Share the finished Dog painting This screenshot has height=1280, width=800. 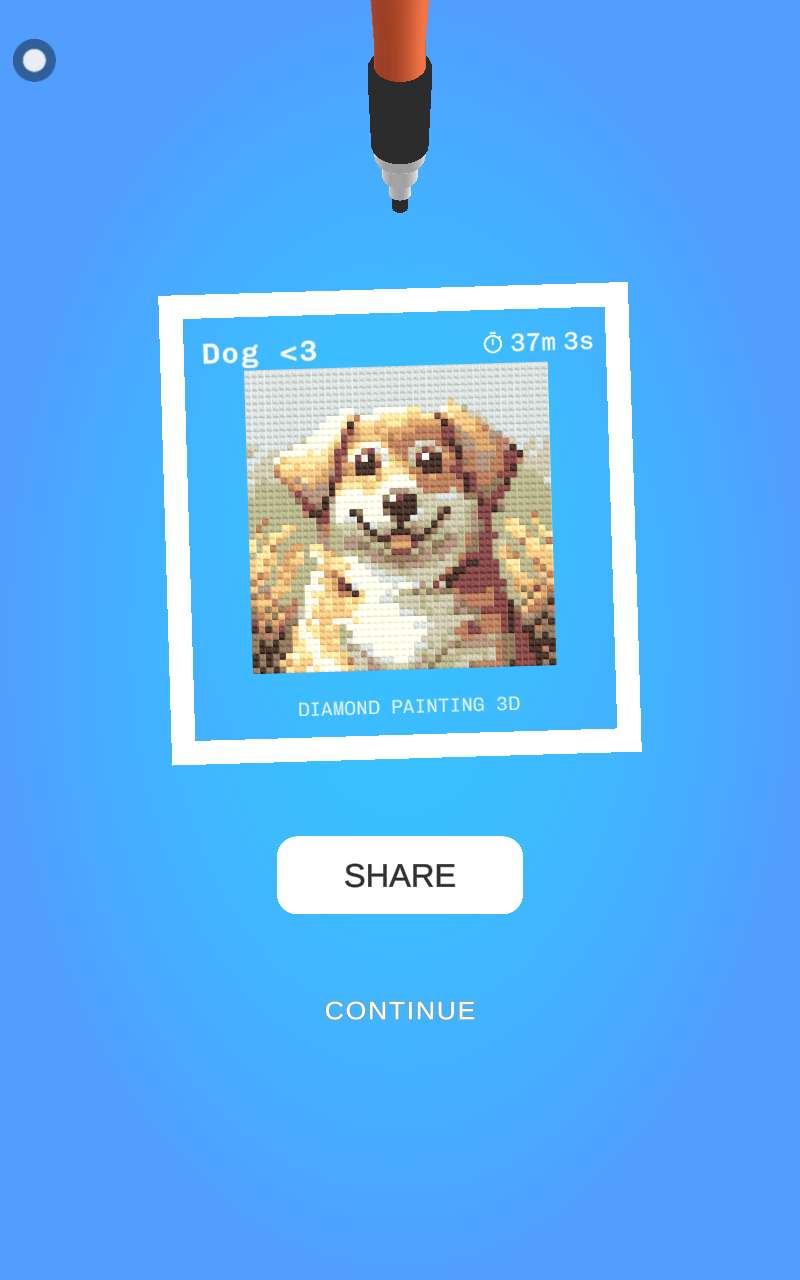(x=400, y=875)
